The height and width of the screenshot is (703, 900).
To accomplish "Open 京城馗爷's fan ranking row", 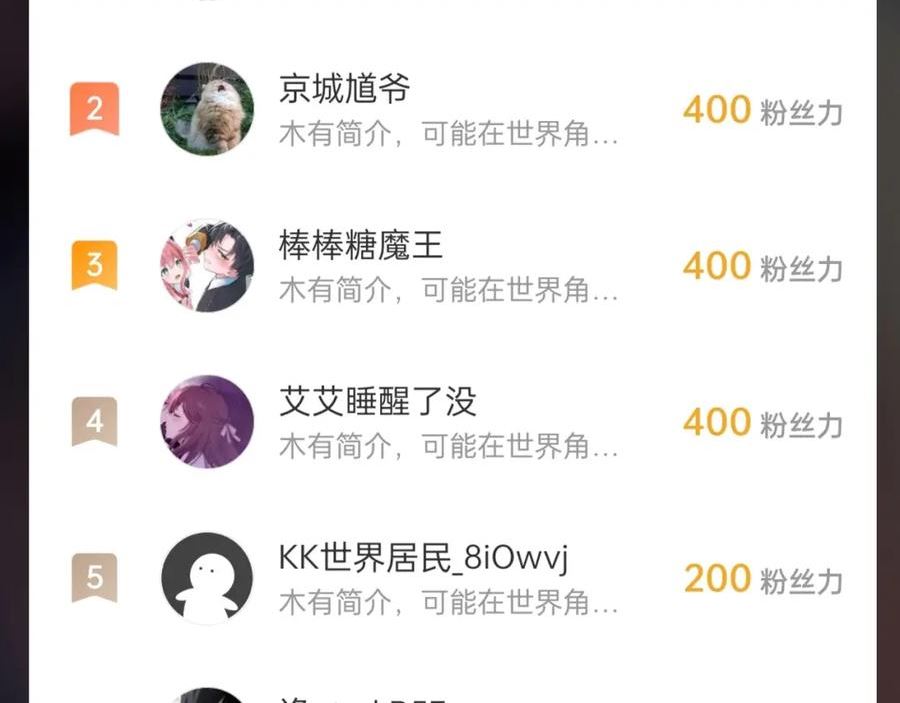I will (x=452, y=109).
